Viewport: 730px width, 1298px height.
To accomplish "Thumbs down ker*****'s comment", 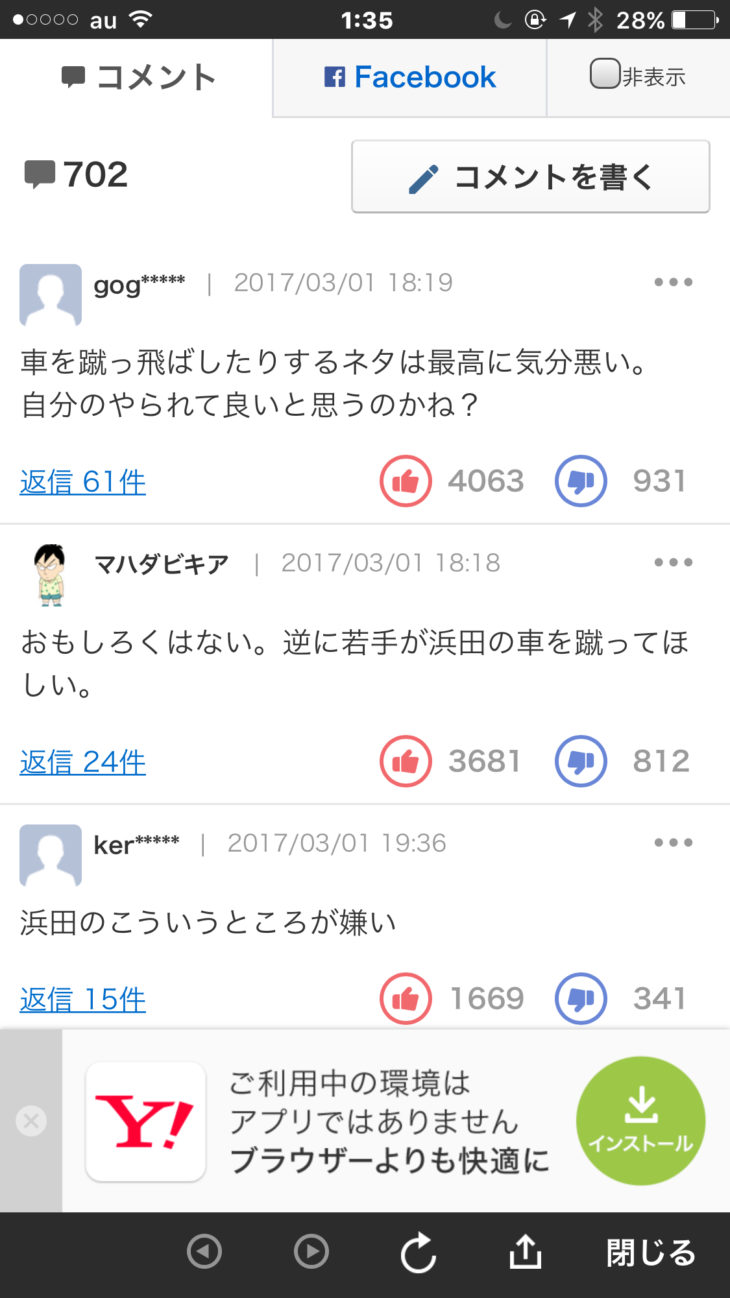I will (x=581, y=998).
